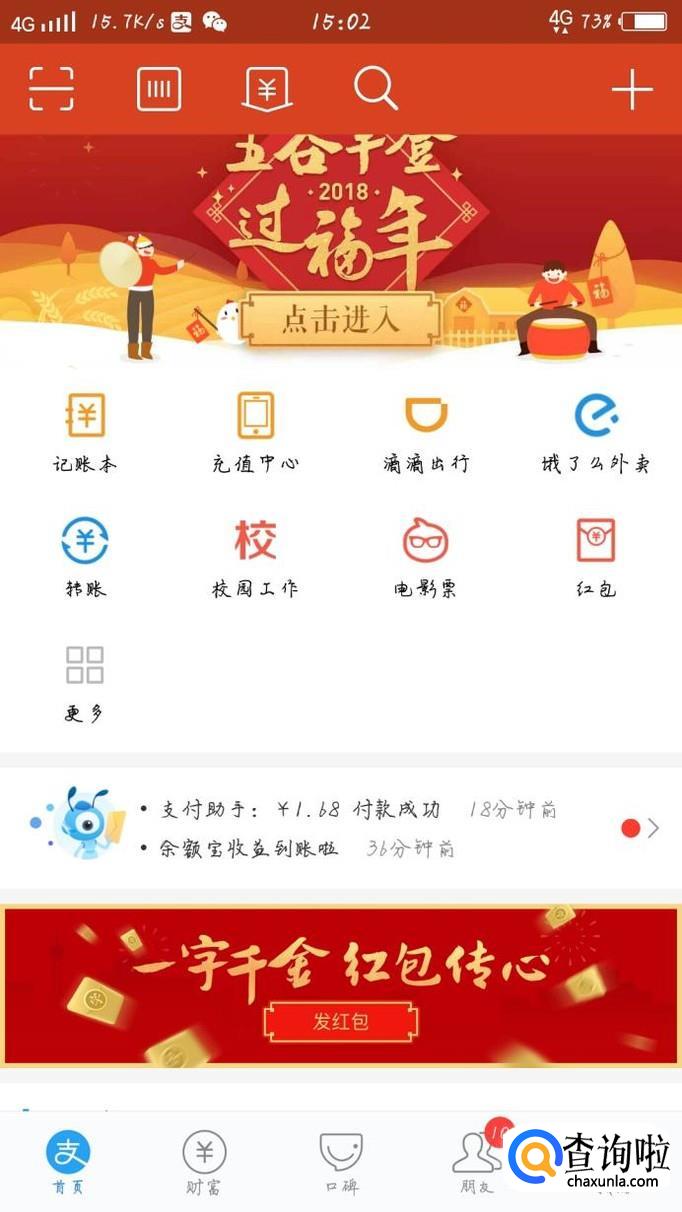The height and width of the screenshot is (1212, 682).
Task: Open 电影票
Action: pos(426,557)
